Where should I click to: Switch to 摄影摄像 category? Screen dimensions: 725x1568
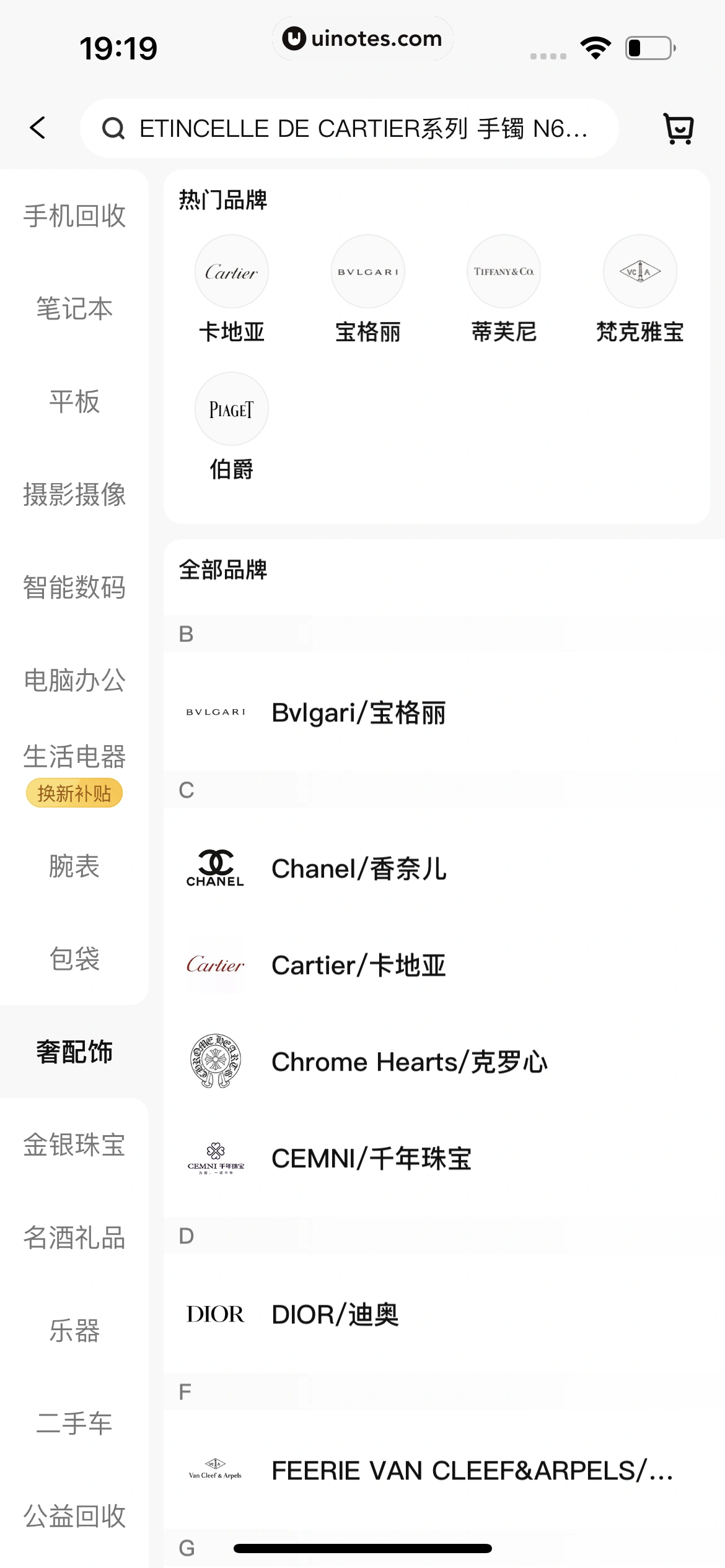(x=74, y=494)
